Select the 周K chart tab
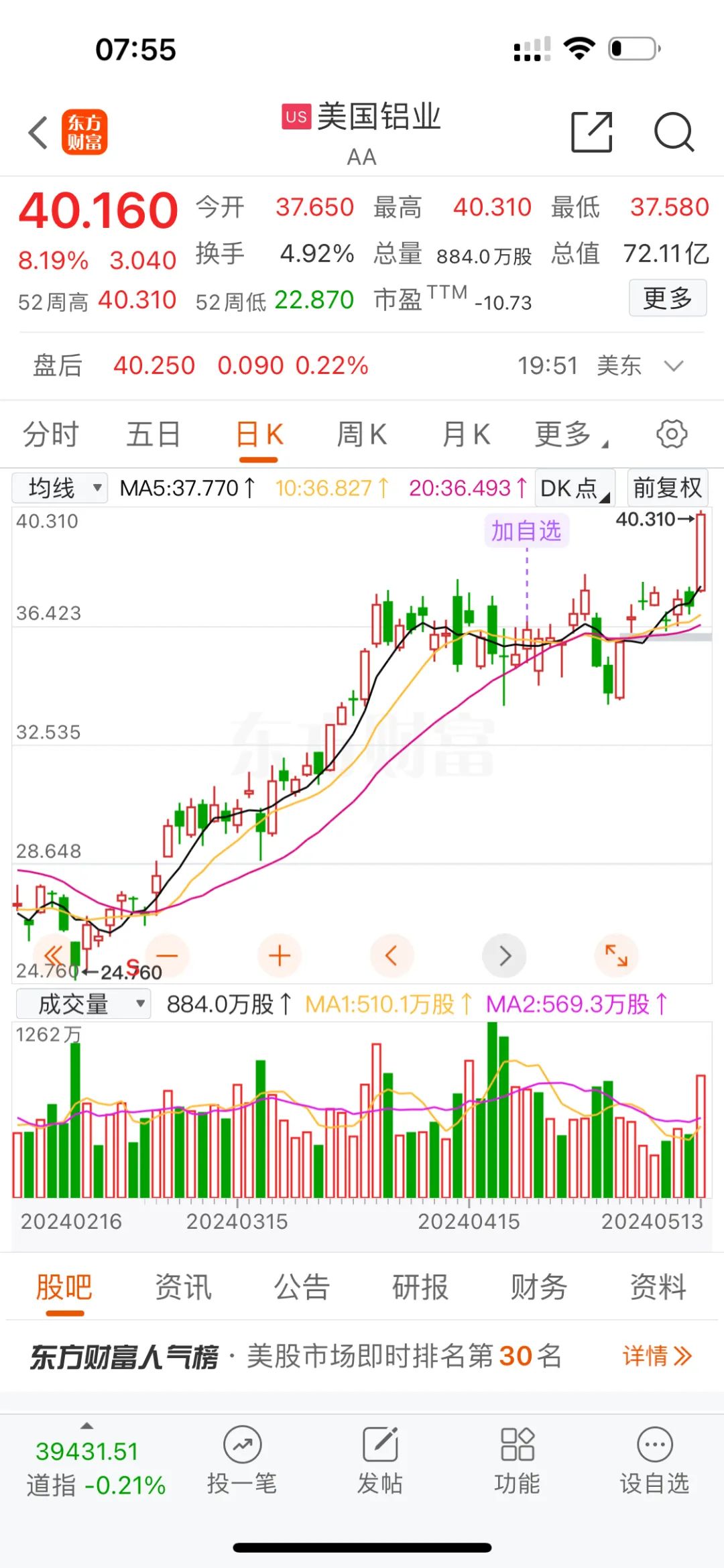Image resolution: width=724 pixels, height=1568 pixels. 361,434
